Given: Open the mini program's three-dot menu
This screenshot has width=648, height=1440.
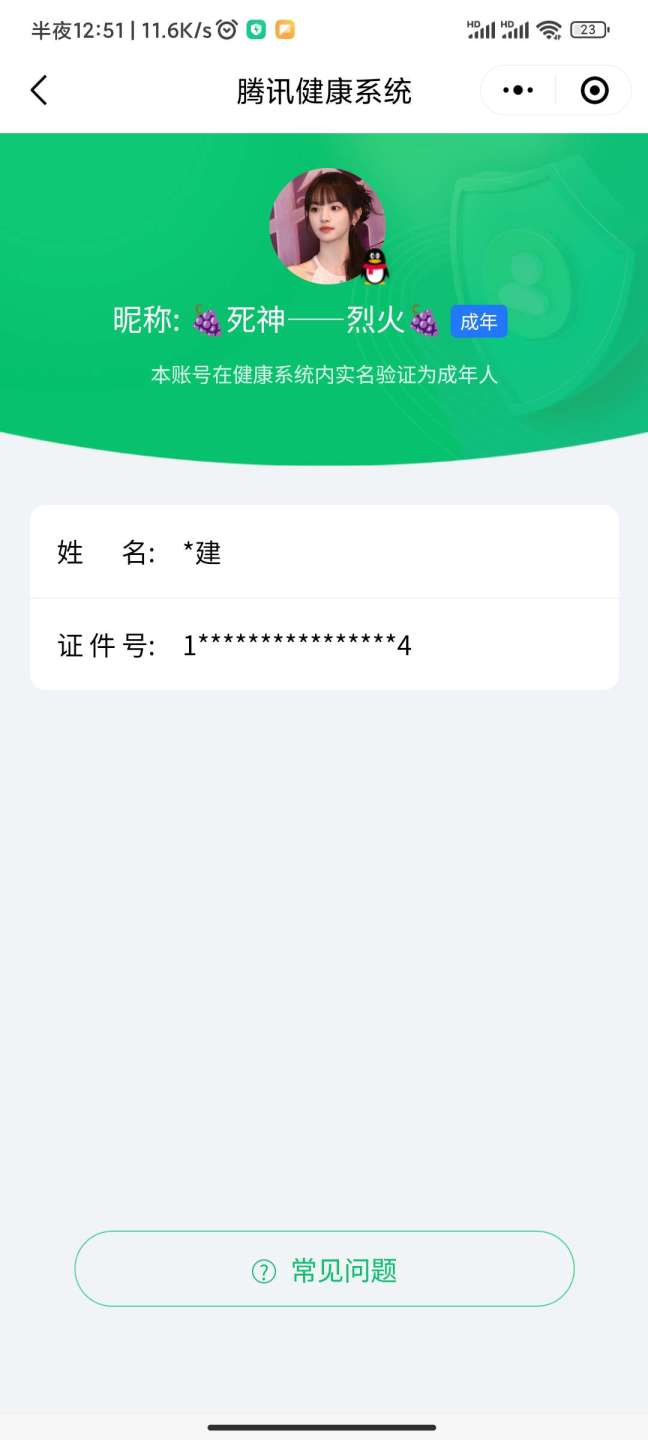Looking at the screenshot, I should tap(518, 91).
